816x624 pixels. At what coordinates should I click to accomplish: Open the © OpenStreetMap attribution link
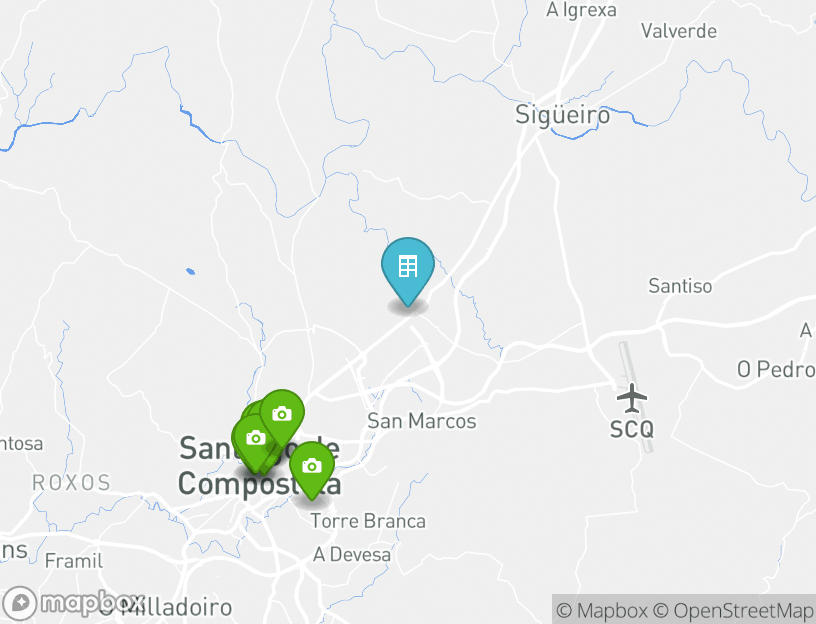pos(733,610)
